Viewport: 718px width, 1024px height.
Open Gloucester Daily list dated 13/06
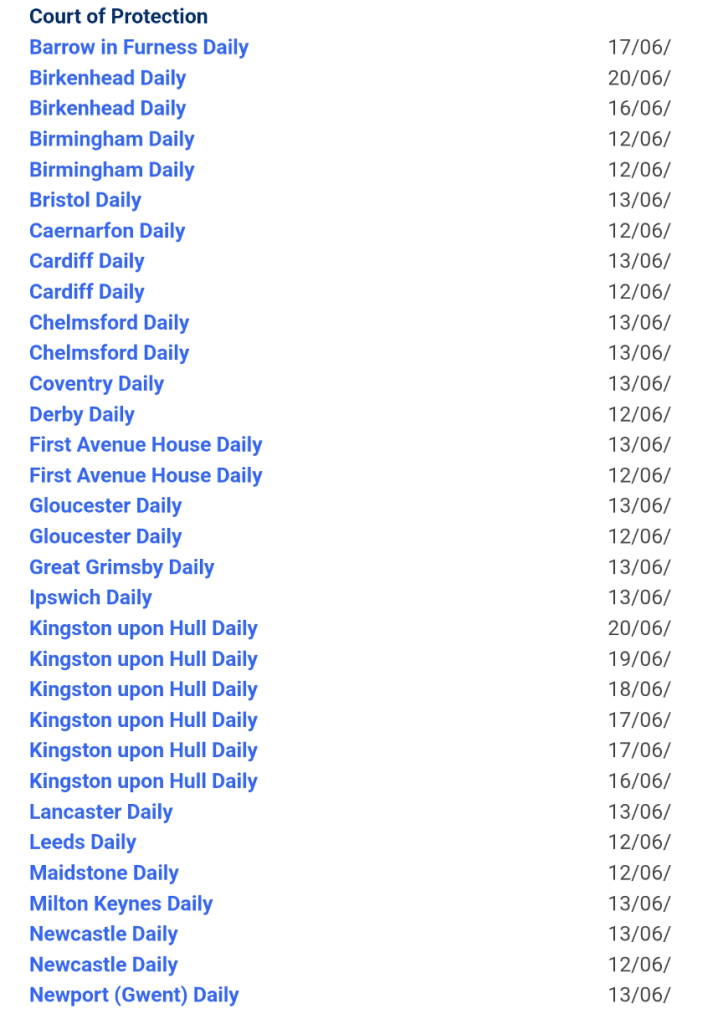coord(105,506)
